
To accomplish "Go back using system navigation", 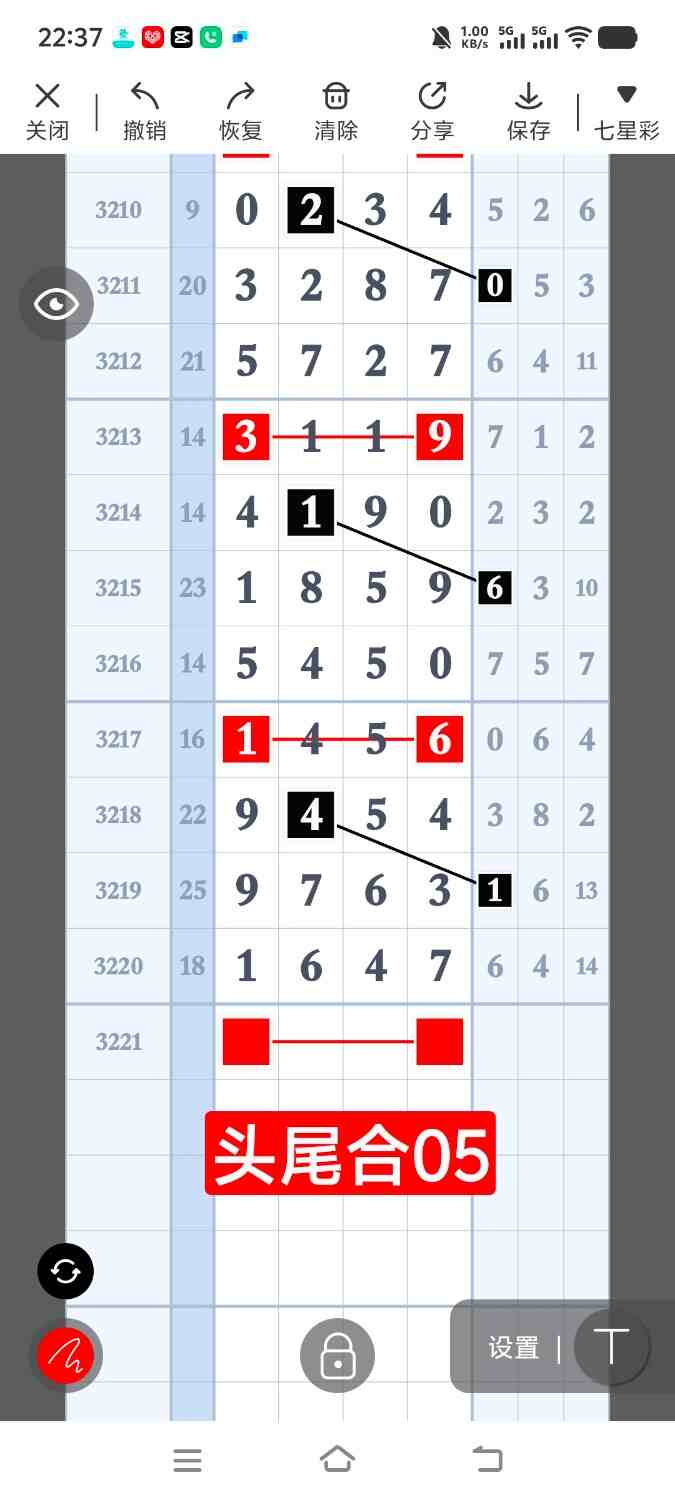I will click(487, 1460).
